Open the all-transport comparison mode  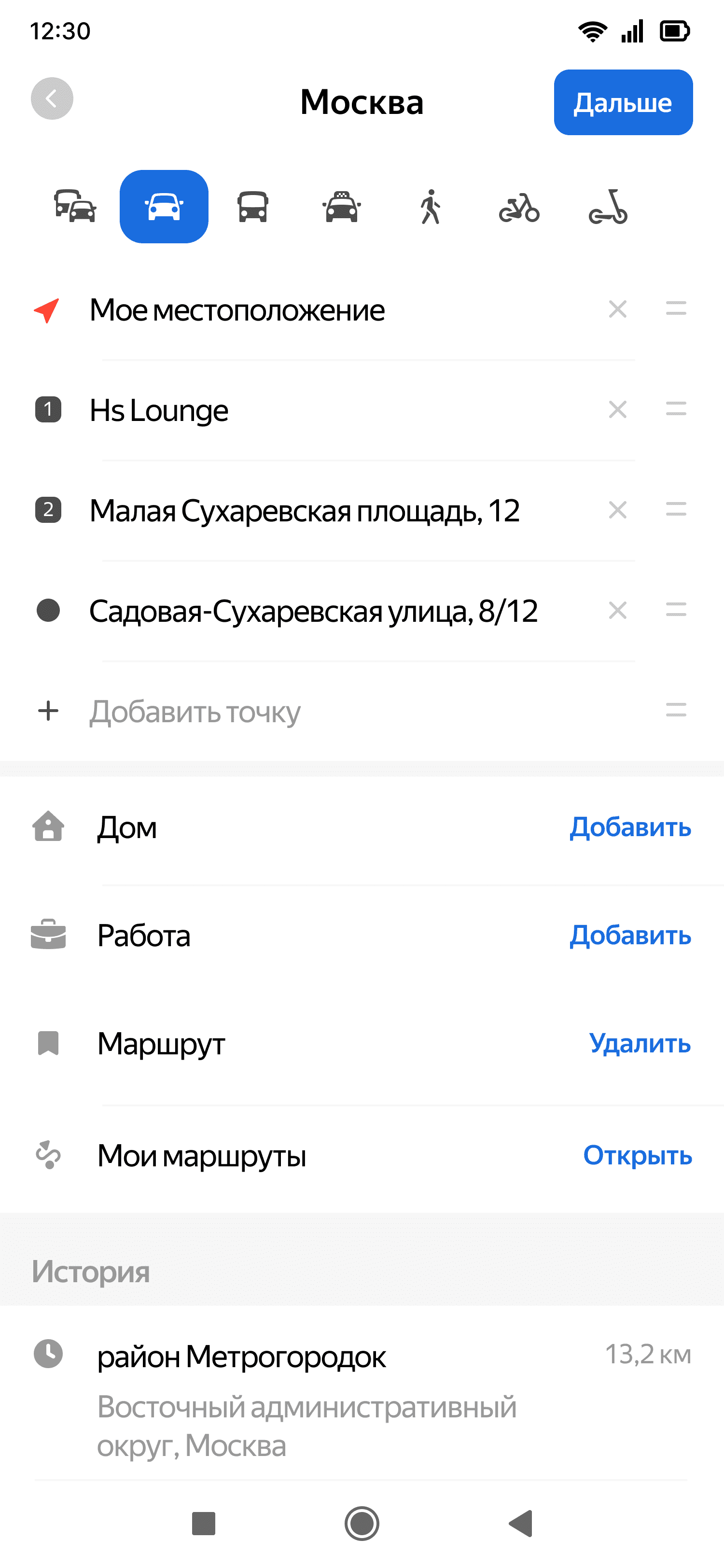click(75, 207)
